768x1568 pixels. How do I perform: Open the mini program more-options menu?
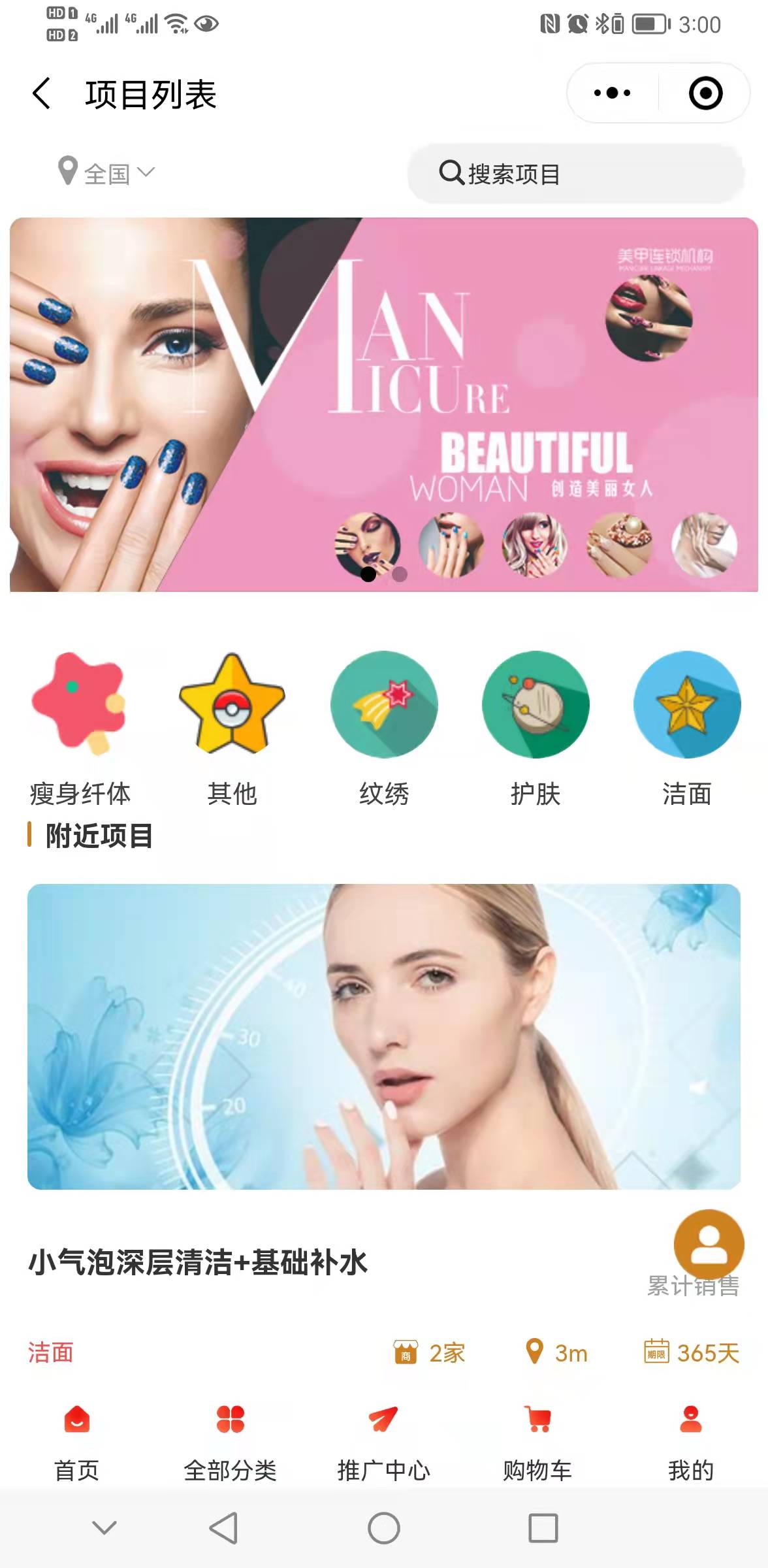tap(612, 93)
